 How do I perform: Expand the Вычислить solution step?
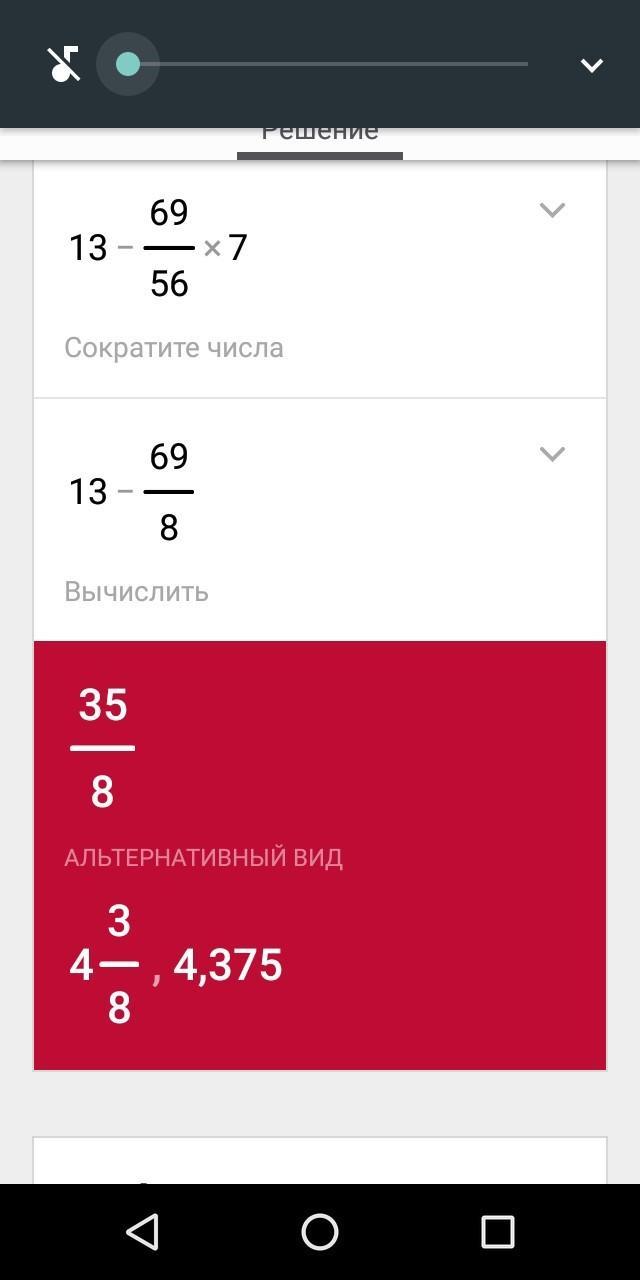pyautogui.click(x=552, y=454)
